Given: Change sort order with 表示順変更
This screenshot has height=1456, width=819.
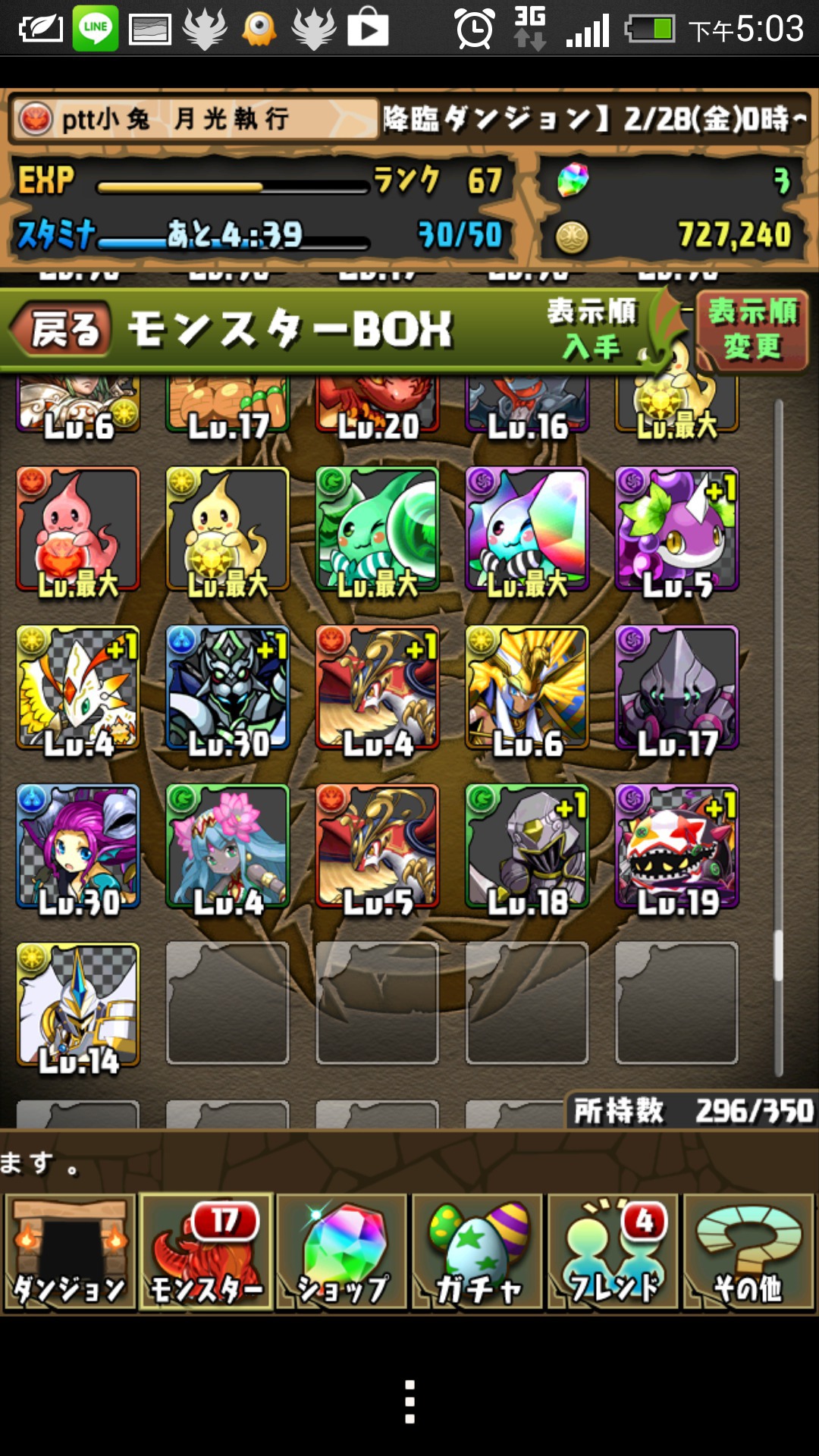Looking at the screenshot, I should (x=752, y=330).
